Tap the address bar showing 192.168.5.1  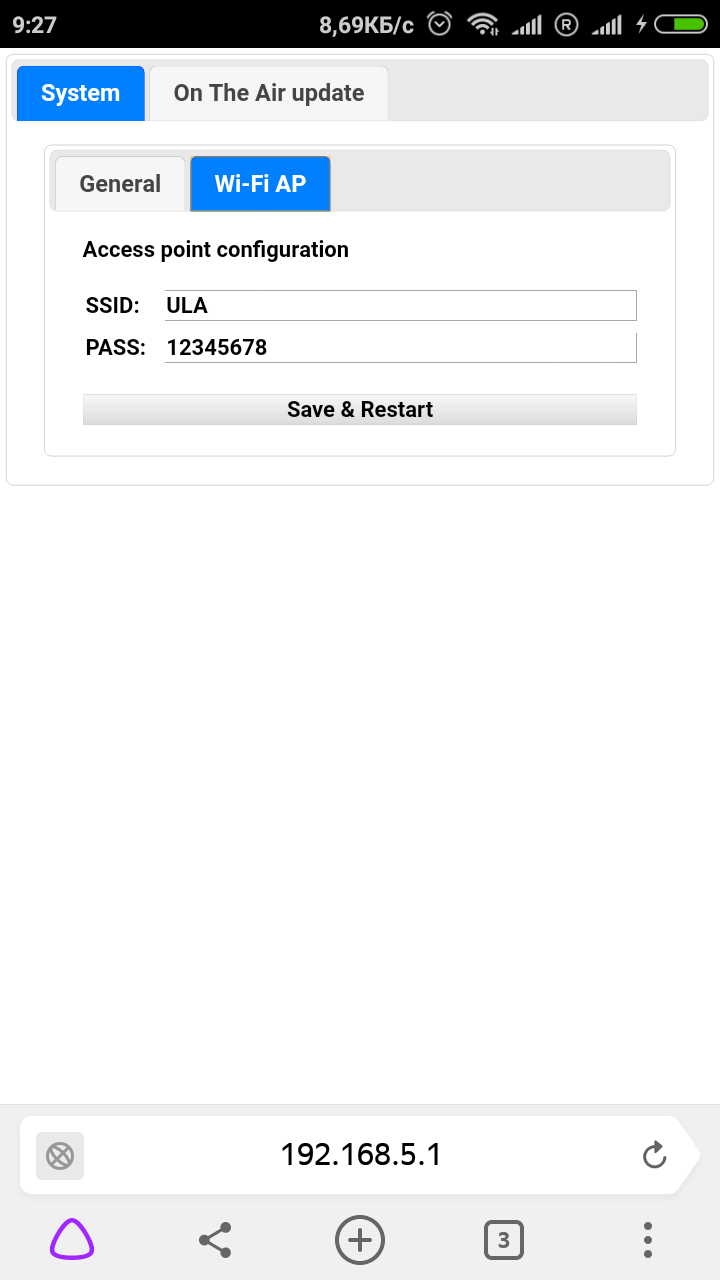(360, 1155)
